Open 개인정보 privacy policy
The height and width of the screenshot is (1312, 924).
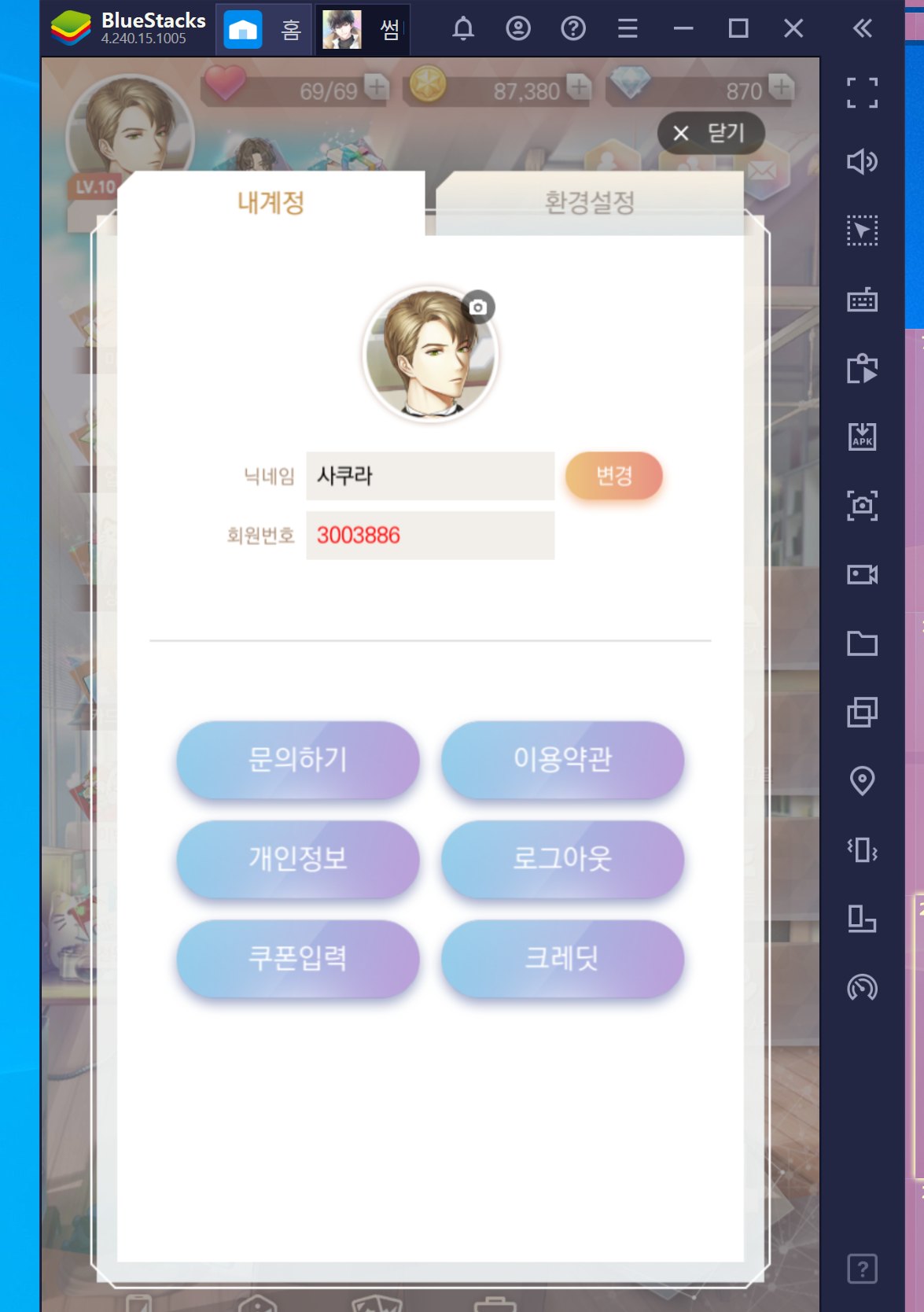(x=297, y=859)
